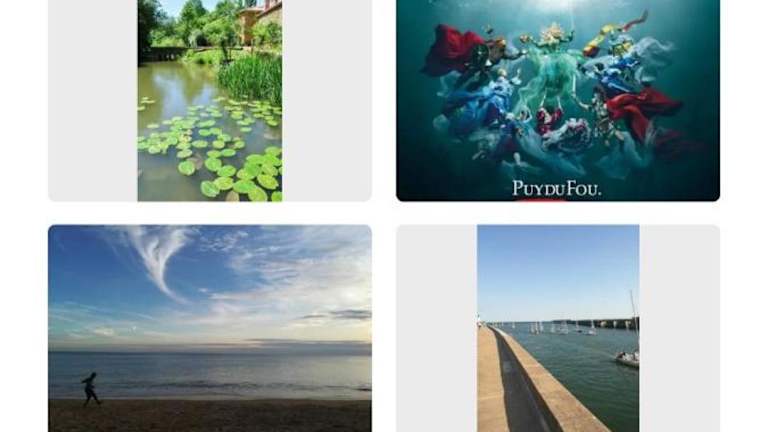
Task: Open the Puy du Fou underwater poster tile
Action: 557,100
